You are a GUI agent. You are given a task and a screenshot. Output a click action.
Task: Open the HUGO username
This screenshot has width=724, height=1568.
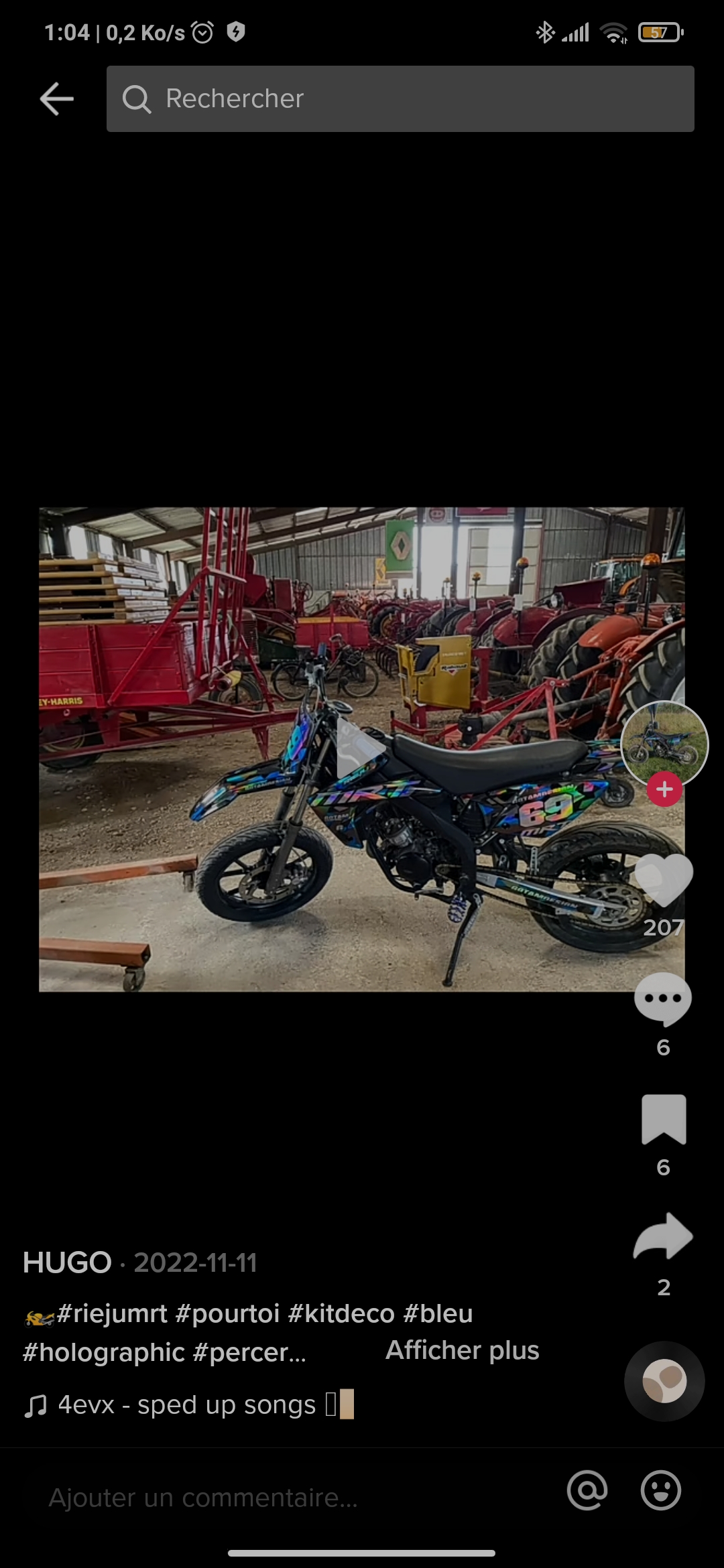(x=67, y=1263)
